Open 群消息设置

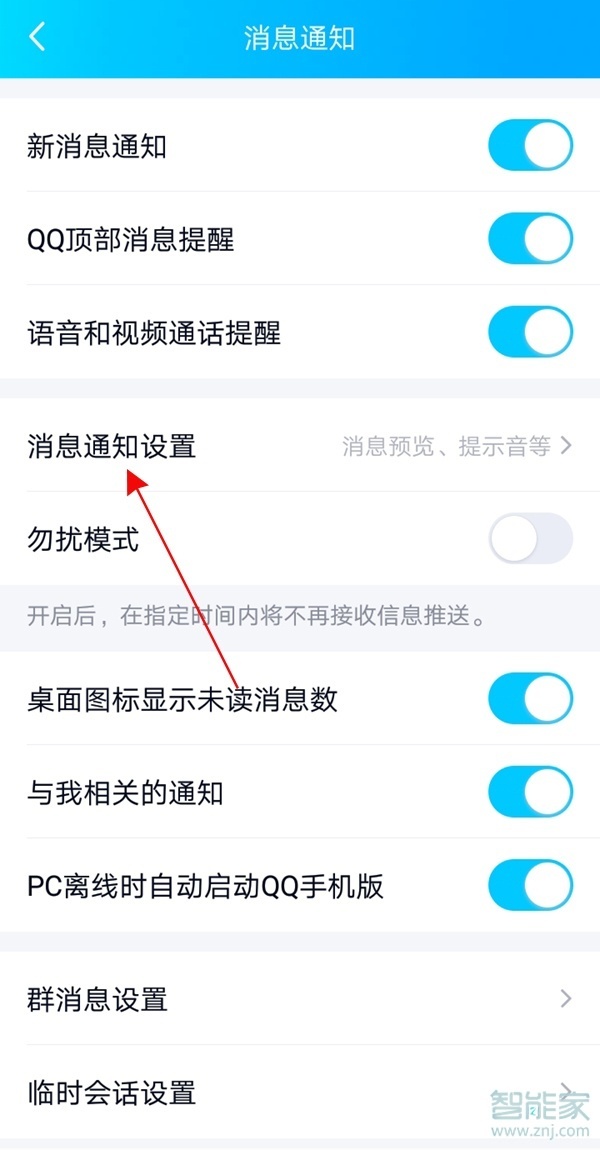(300, 998)
